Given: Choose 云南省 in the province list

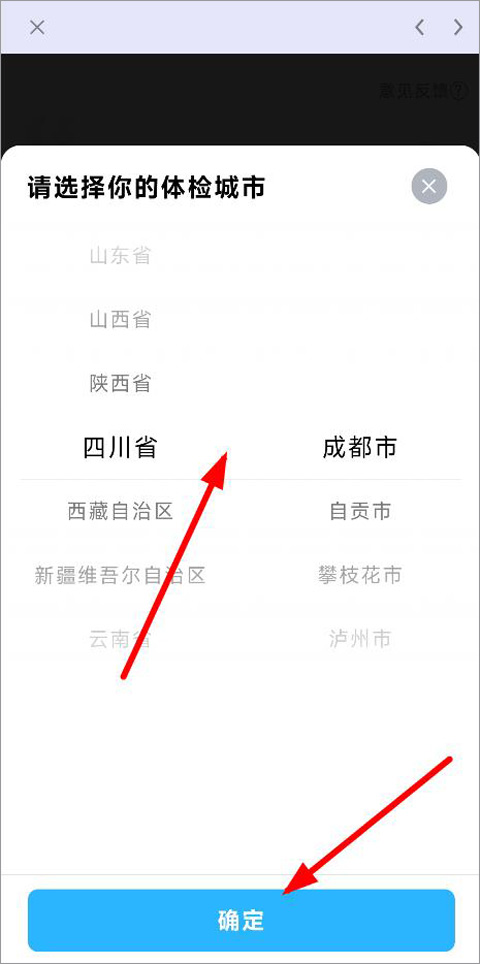Looking at the screenshot, I should point(120,639).
